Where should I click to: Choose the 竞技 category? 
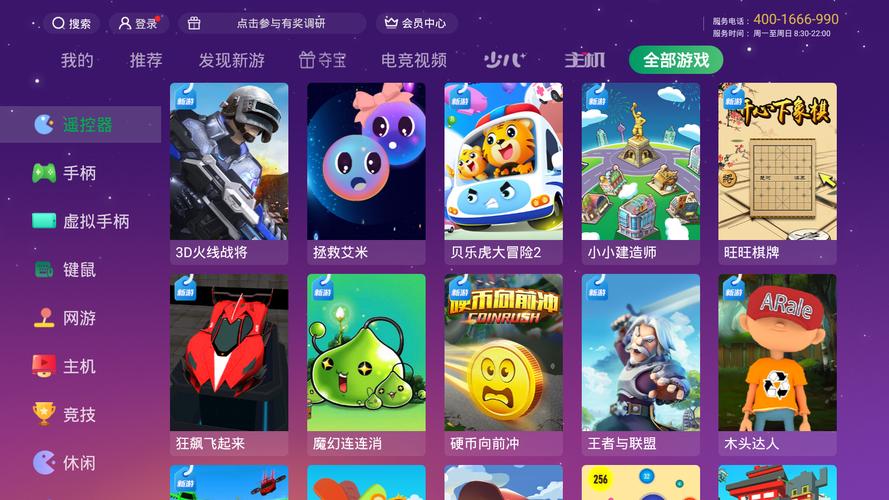79,414
